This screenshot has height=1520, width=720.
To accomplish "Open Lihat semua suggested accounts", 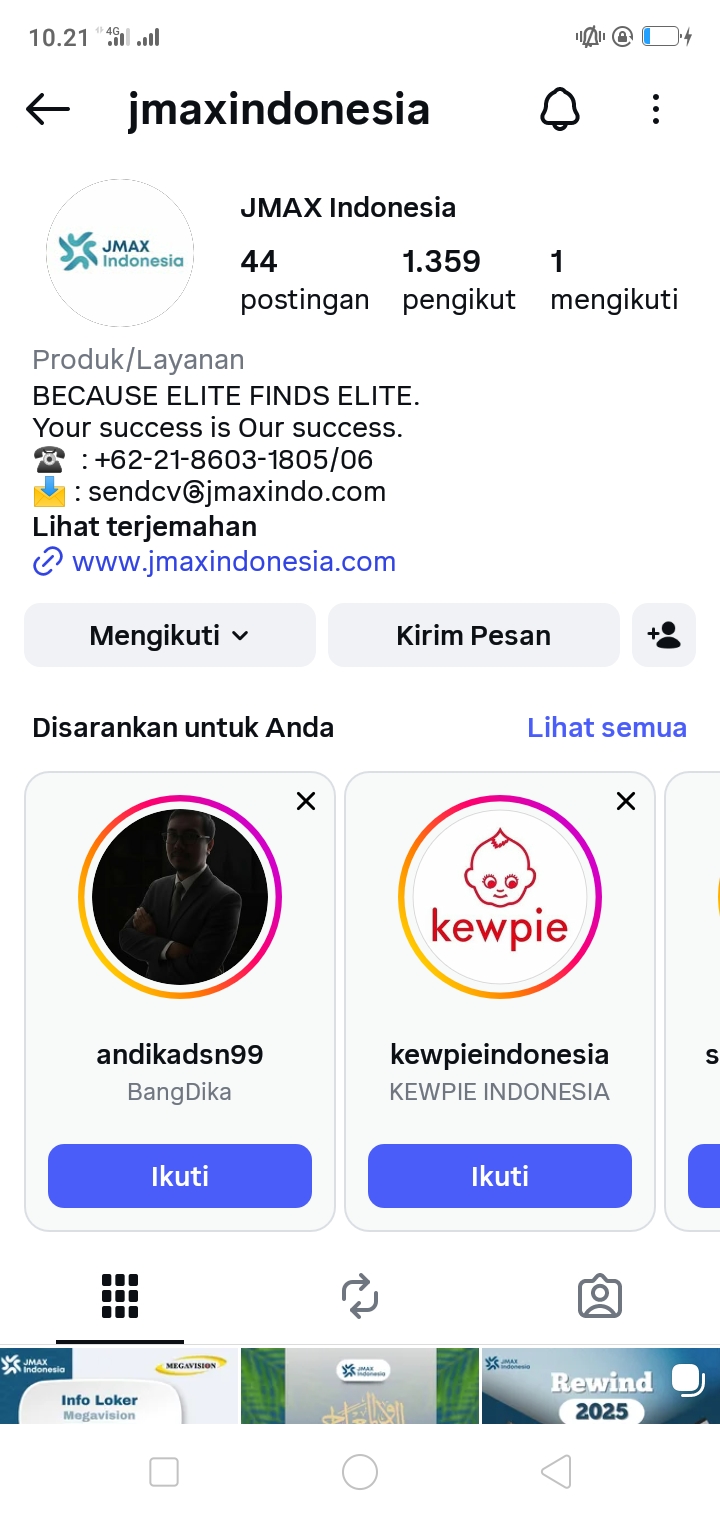I will click(x=606, y=727).
